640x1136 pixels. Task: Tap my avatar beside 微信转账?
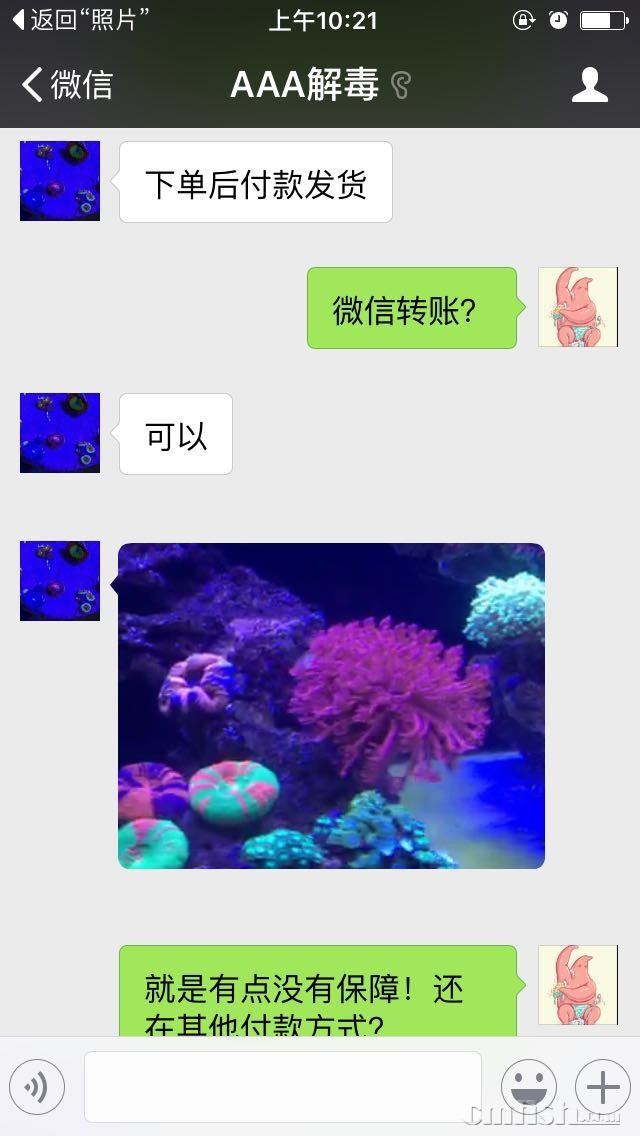click(578, 307)
